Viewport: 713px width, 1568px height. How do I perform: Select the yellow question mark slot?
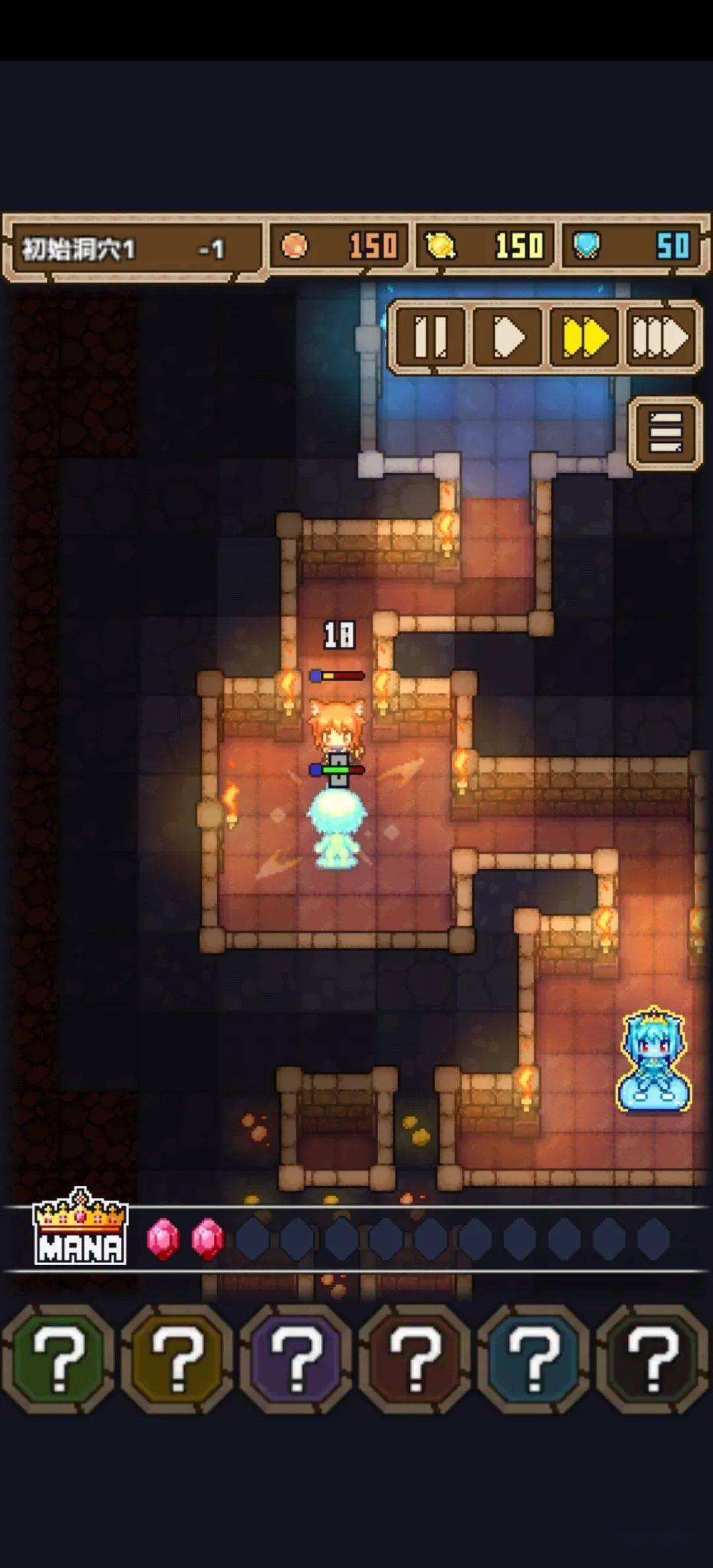pos(177,1359)
